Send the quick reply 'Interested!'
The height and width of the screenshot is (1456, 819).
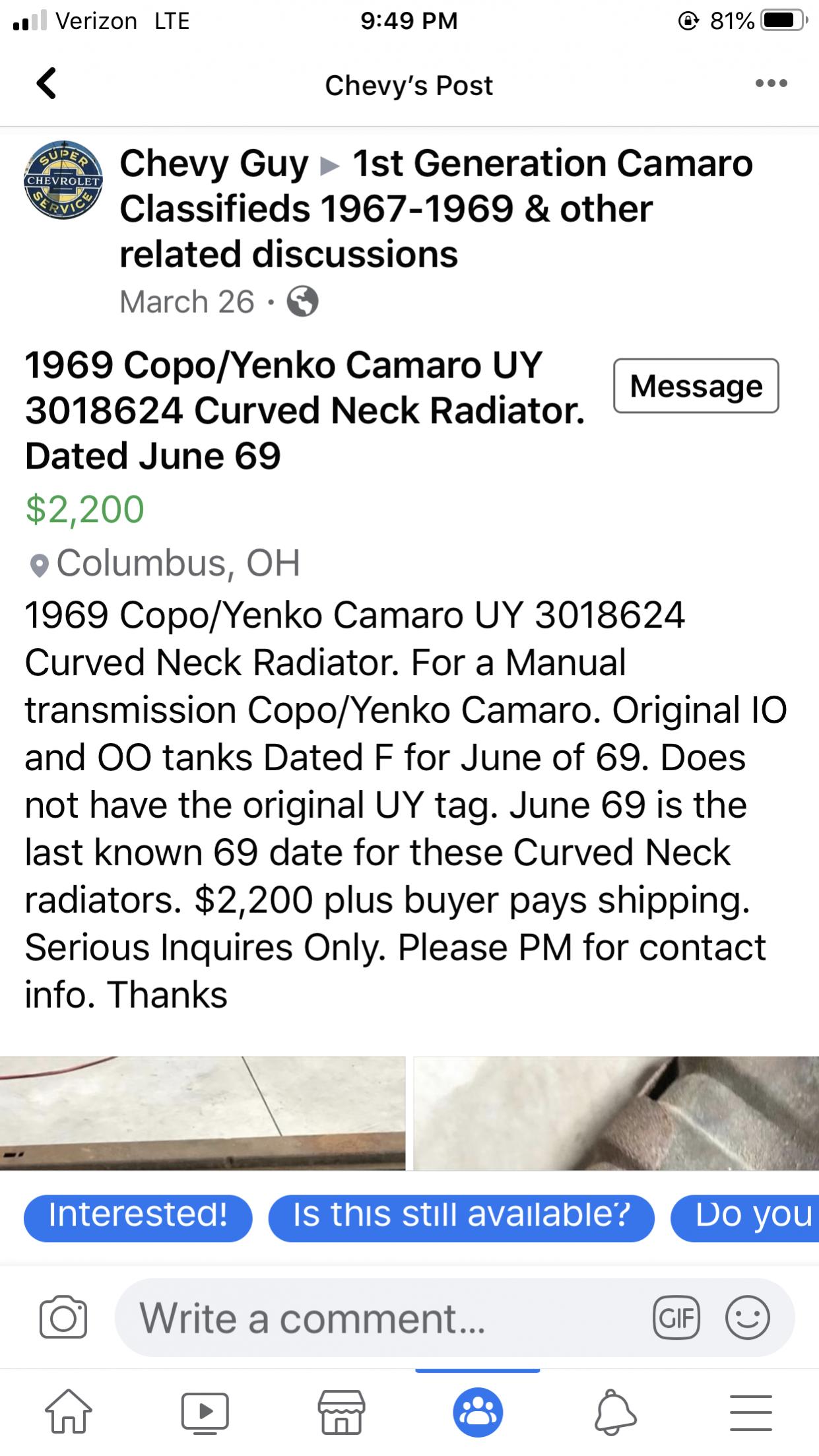pyautogui.click(x=138, y=1215)
